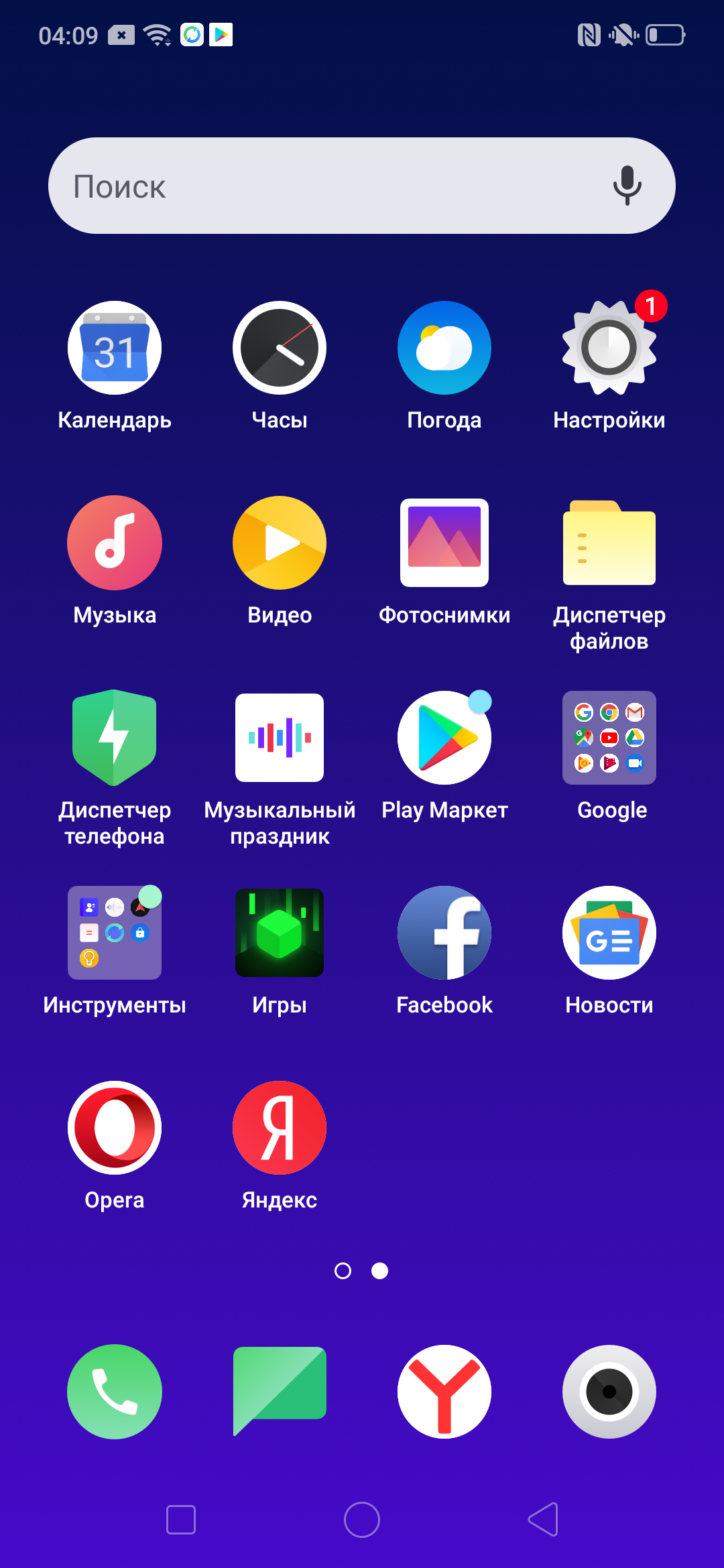724x1568 pixels.
Task: Launch the Facebook app
Action: pyautogui.click(x=444, y=933)
